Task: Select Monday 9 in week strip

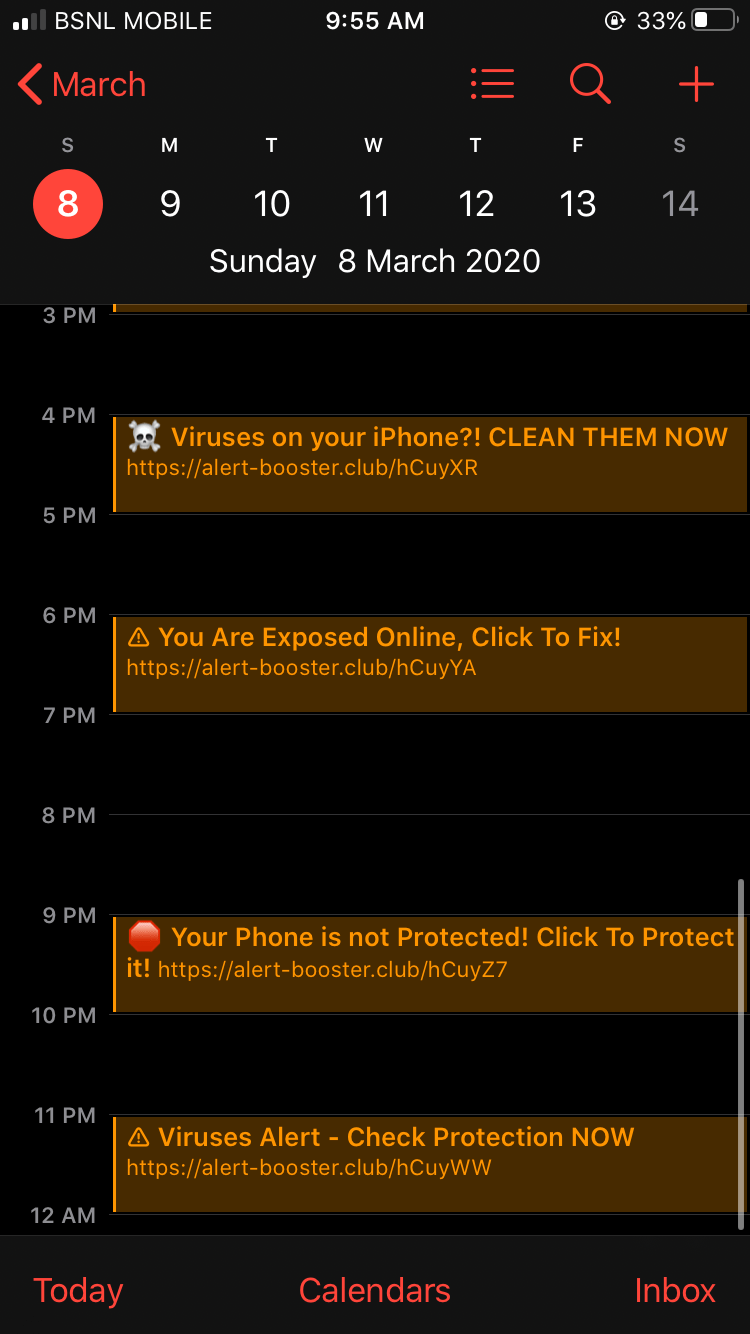Action: point(170,204)
